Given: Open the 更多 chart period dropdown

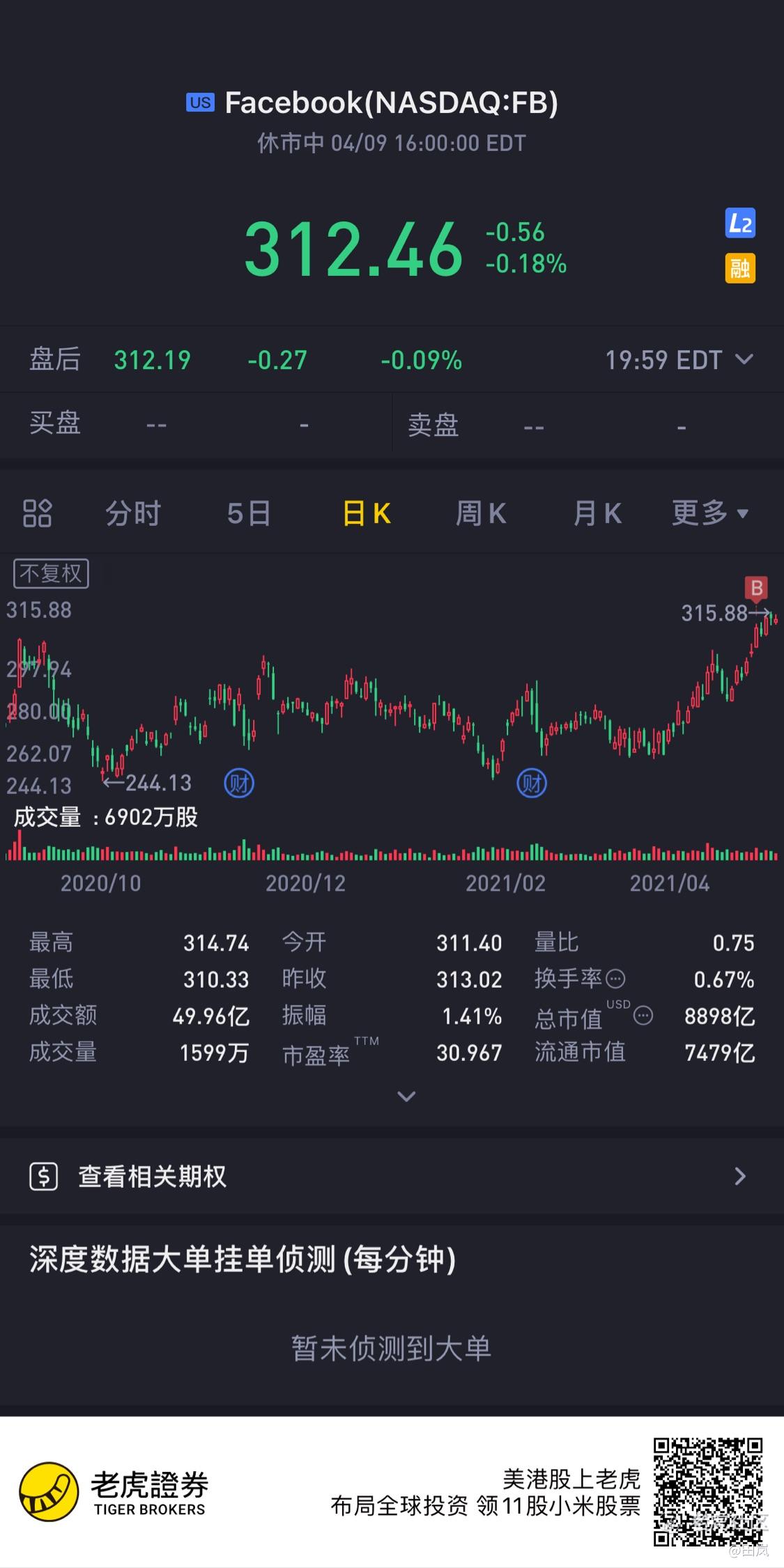Looking at the screenshot, I should tap(709, 513).
